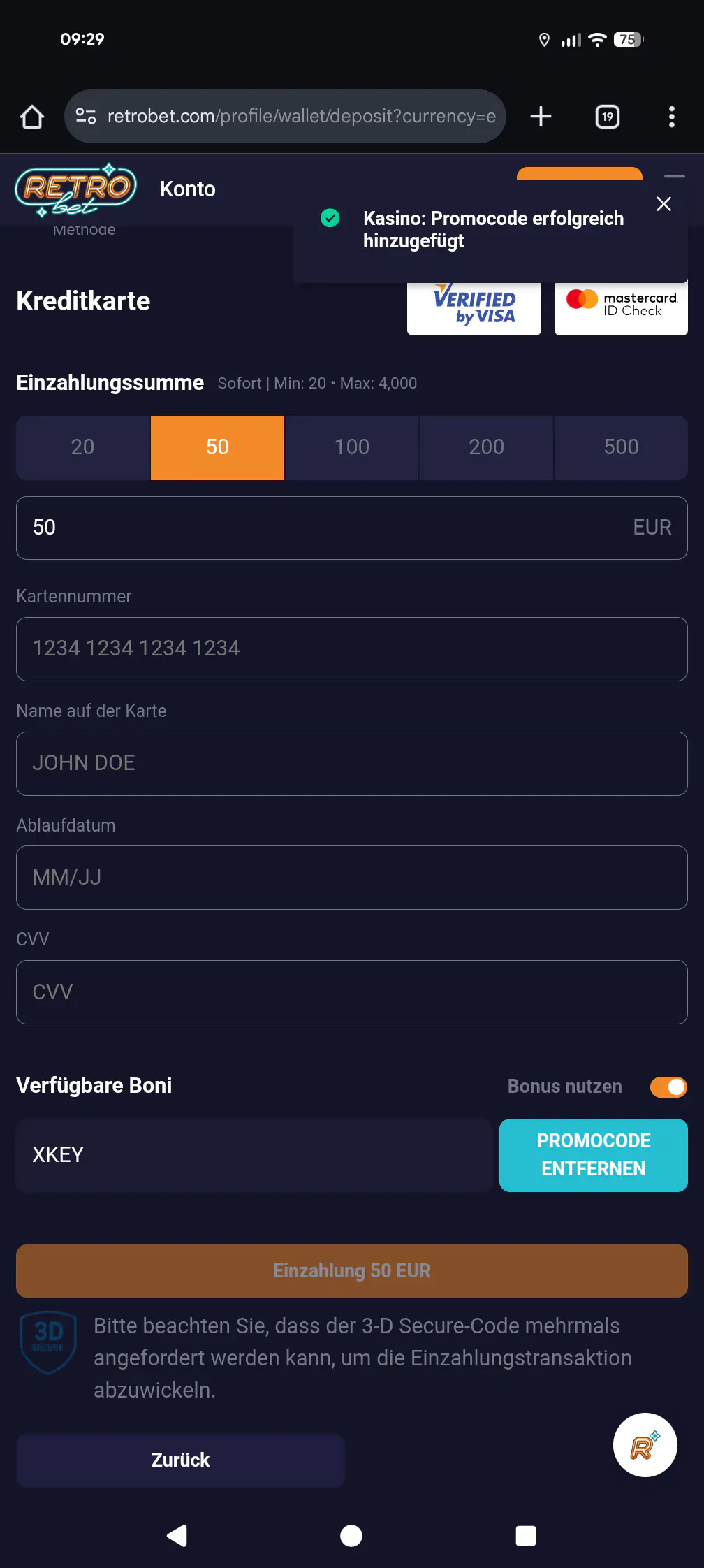This screenshot has height=1568, width=704.
Task: Choose the 100 amount preset
Action: point(352,447)
